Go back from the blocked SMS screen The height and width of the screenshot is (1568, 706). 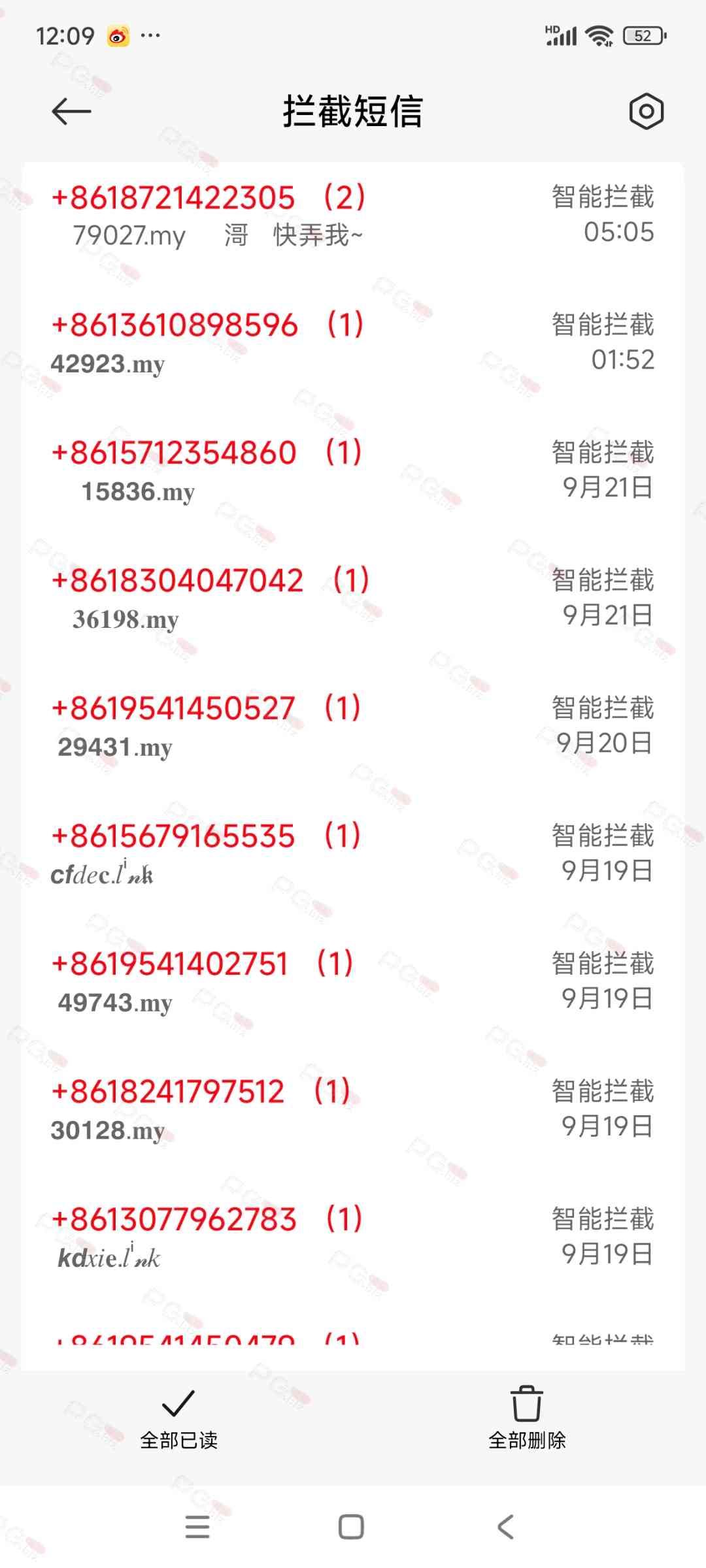[x=71, y=112]
